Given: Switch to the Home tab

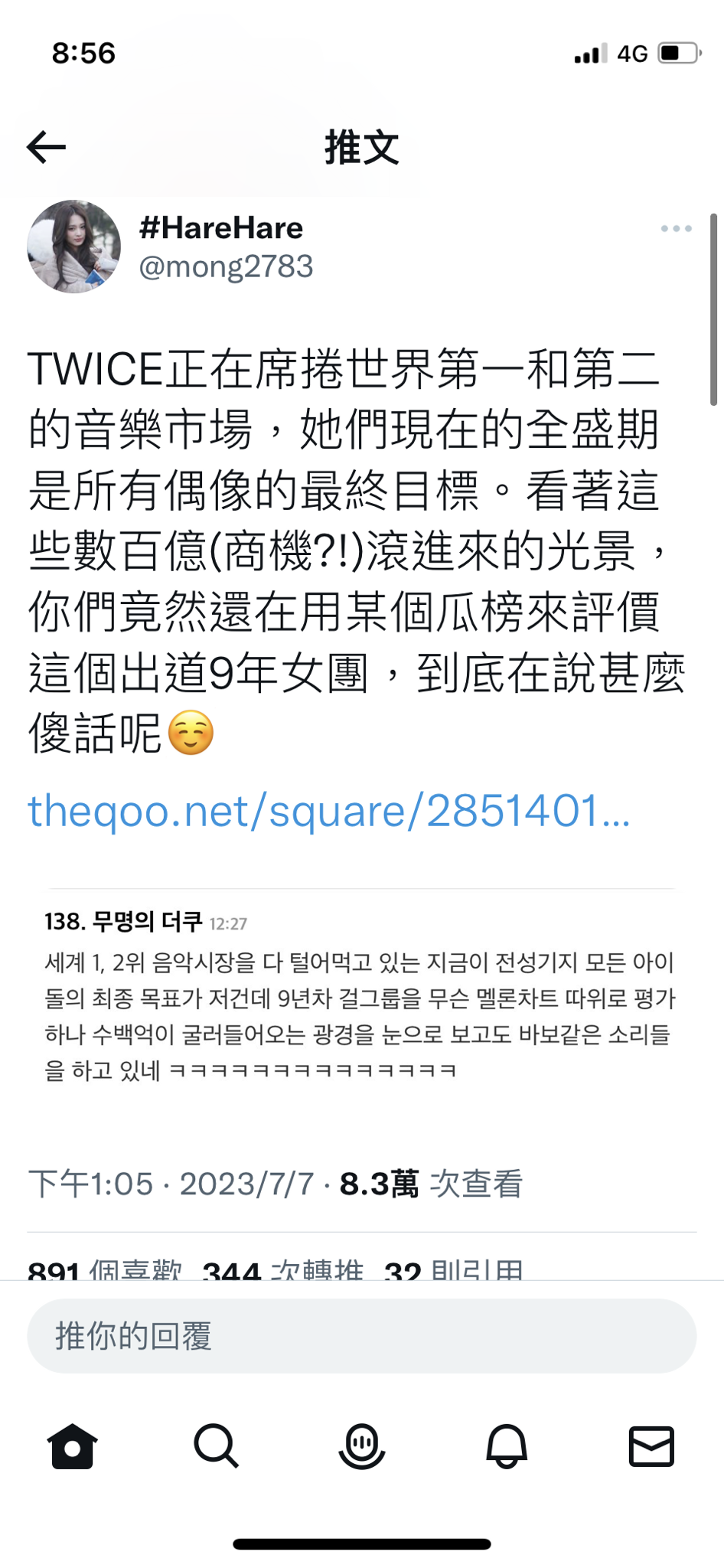Looking at the screenshot, I should pyautogui.click(x=73, y=1446).
